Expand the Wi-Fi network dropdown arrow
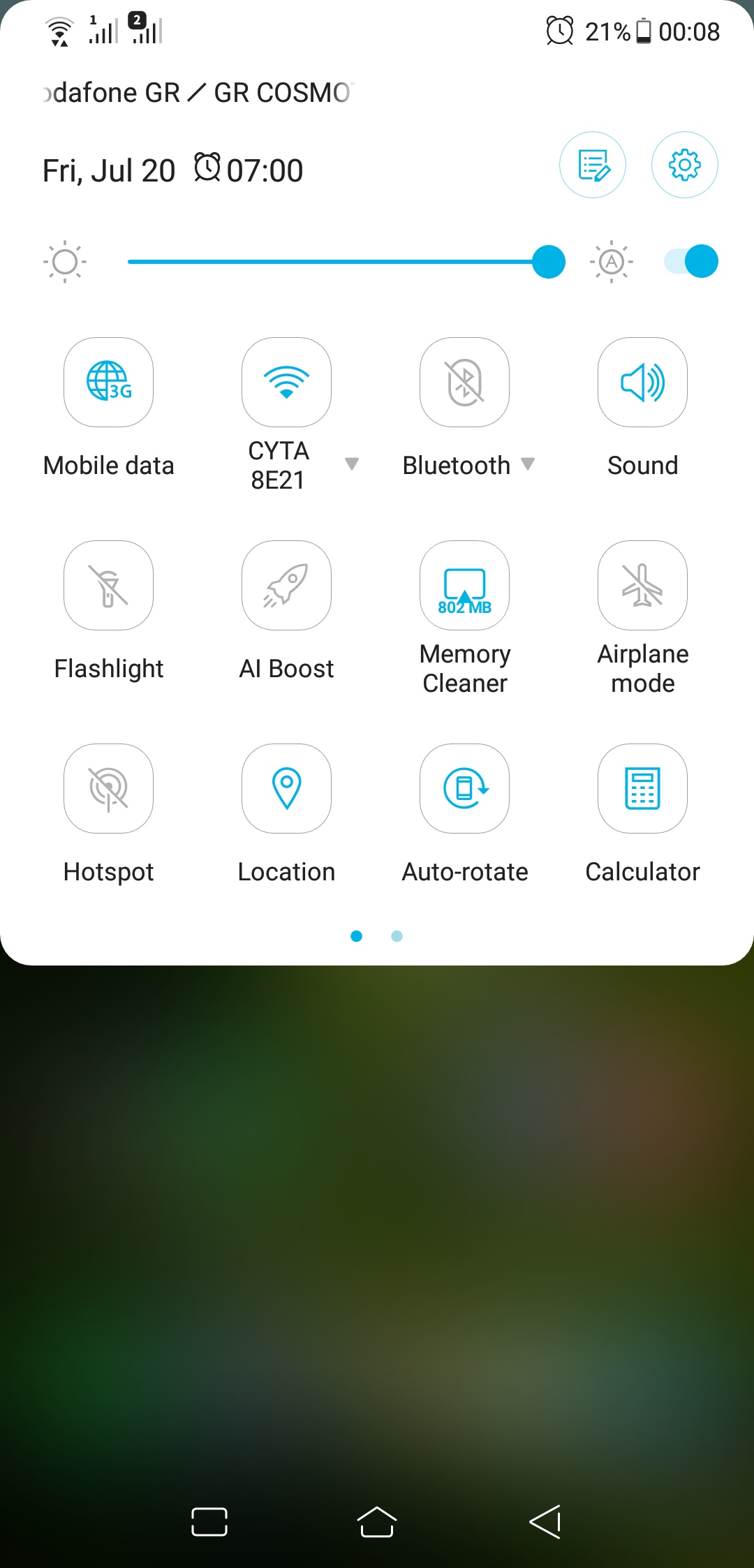This screenshot has height=1568, width=754. (352, 464)
